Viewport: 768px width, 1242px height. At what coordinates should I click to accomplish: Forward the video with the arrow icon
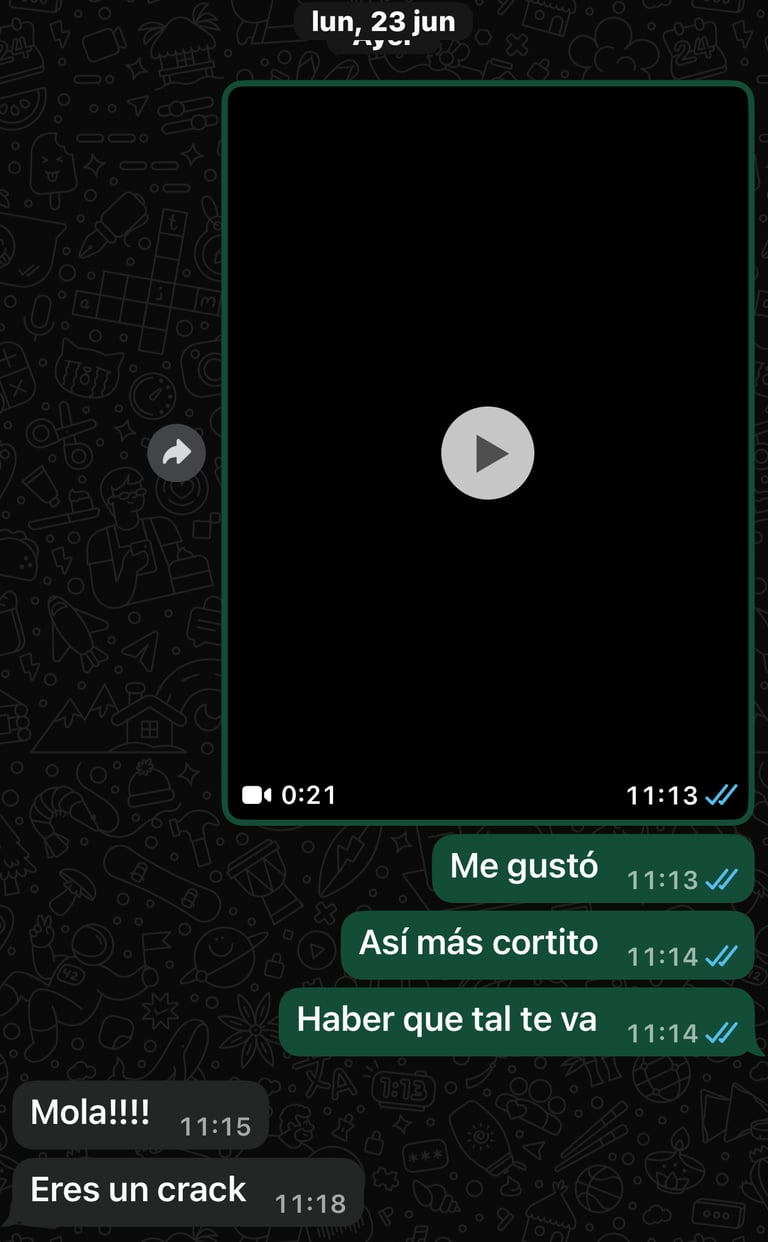[177, 454]
